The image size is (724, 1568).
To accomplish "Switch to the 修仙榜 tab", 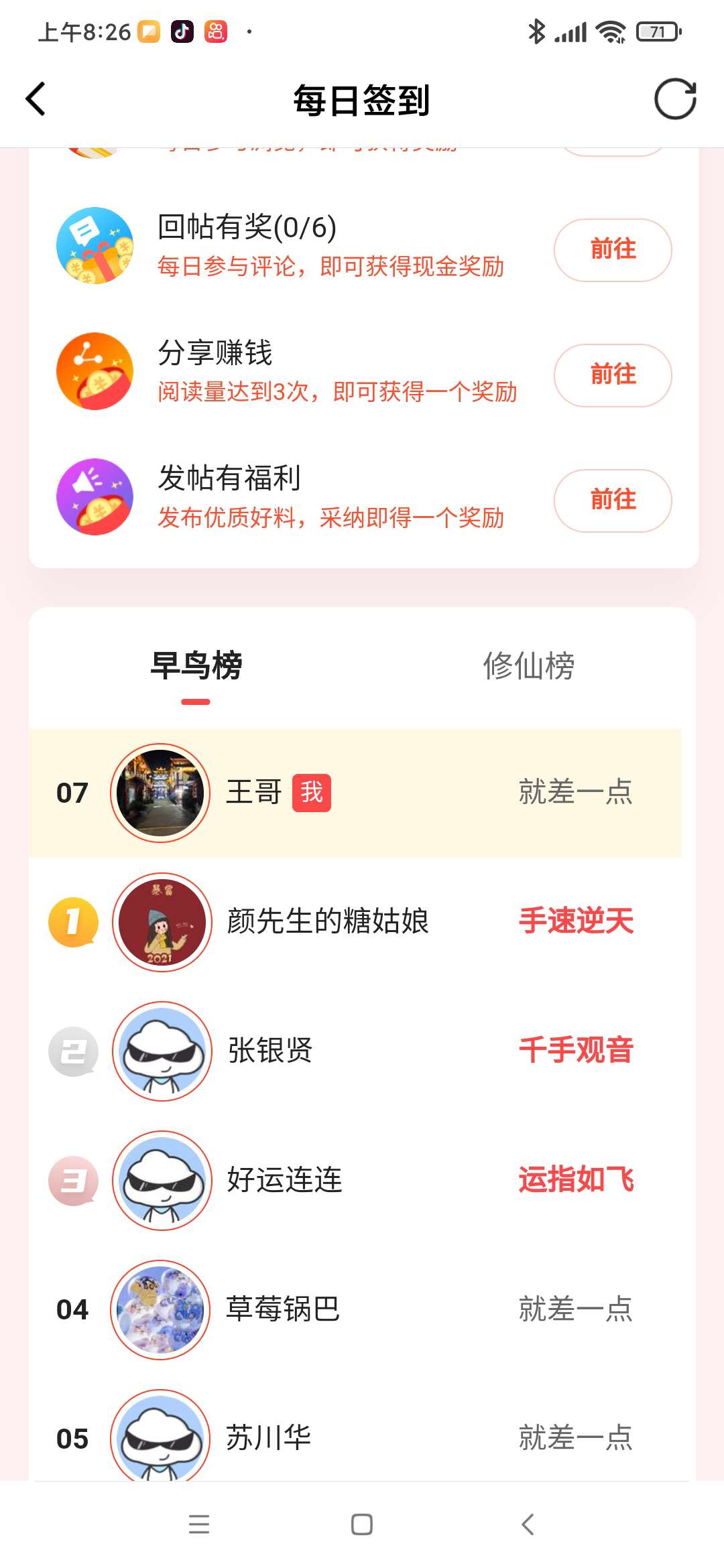I will point(528,666).
